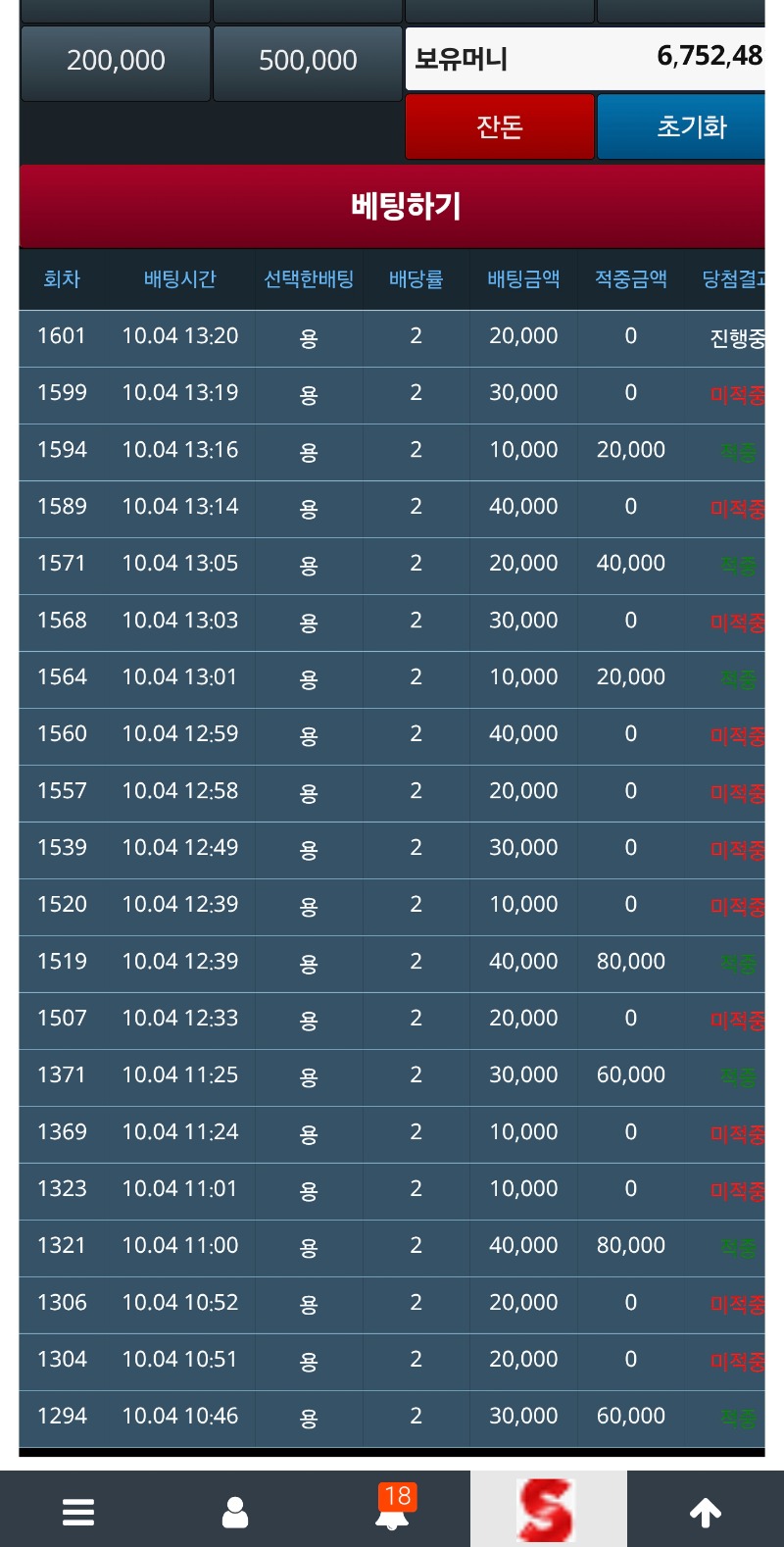Tap the red 잔돈 button
The image size is (784, 1547).
pyautogui.click(x=500, y=127)
